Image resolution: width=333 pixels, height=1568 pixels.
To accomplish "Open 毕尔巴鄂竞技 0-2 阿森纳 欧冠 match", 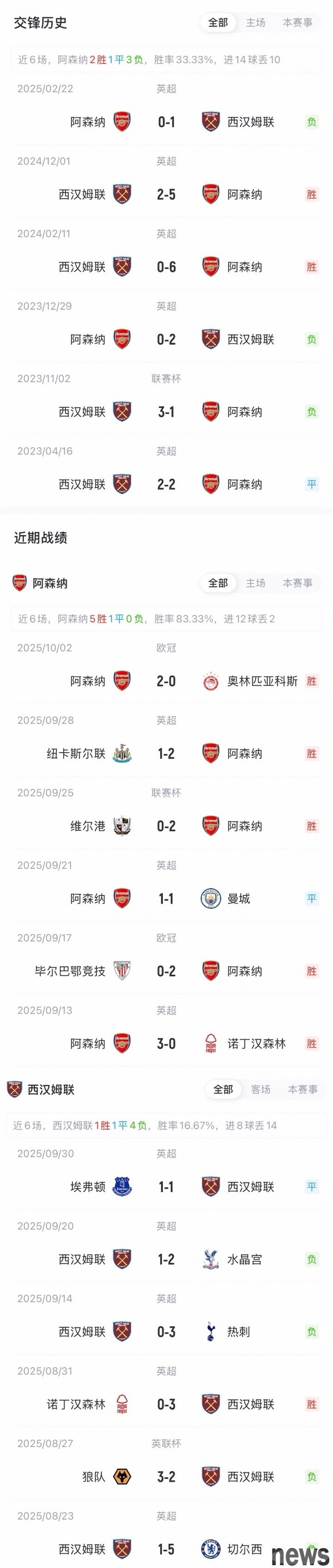I will coord(166,972).
